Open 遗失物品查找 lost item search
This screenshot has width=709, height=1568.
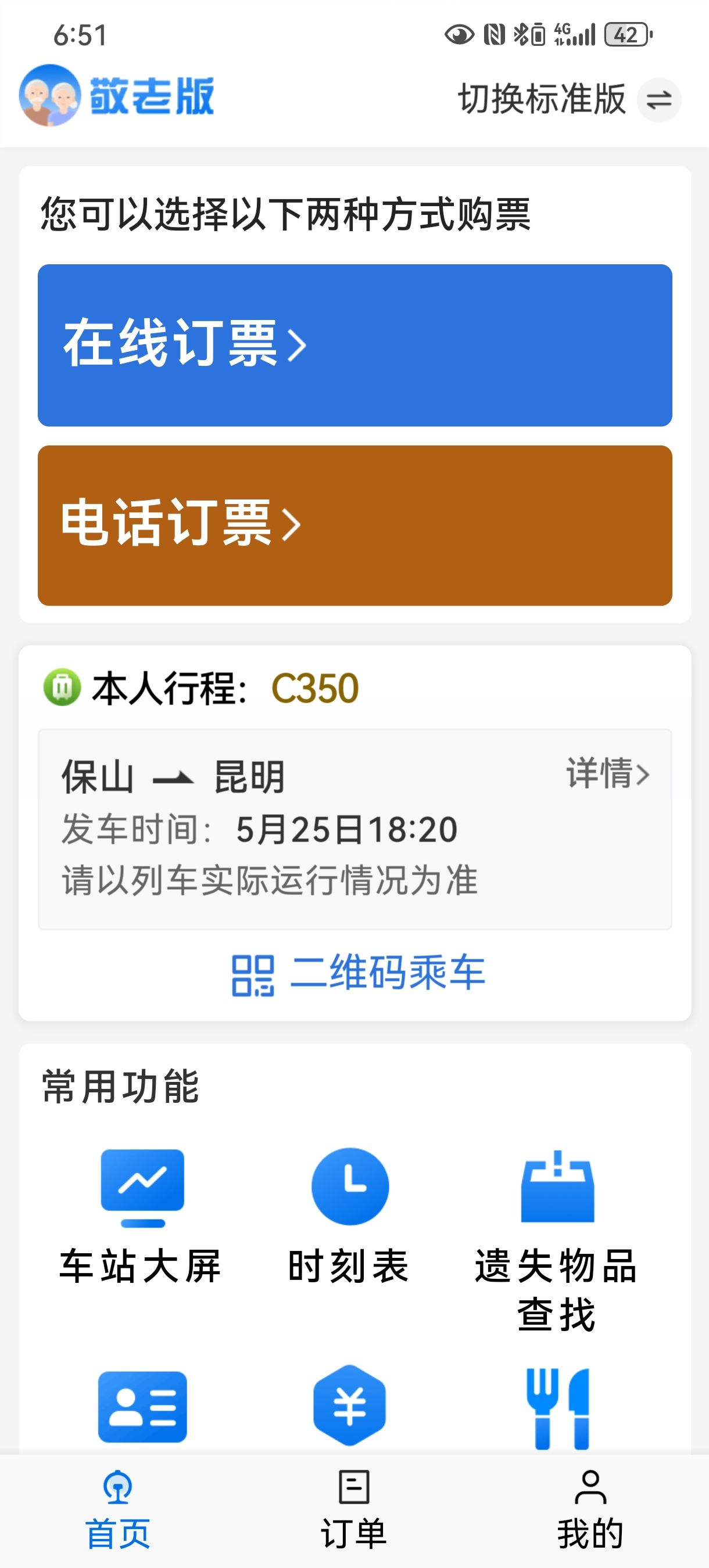click(557, 1239)
